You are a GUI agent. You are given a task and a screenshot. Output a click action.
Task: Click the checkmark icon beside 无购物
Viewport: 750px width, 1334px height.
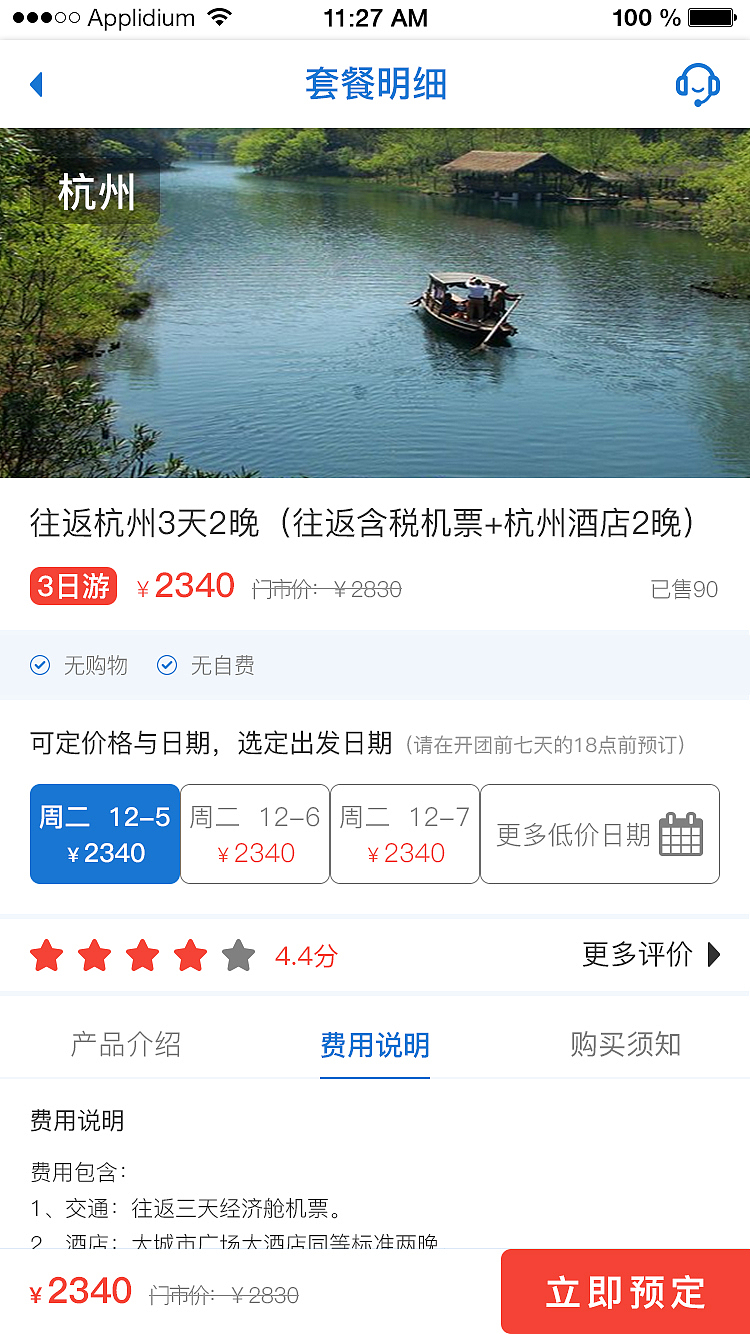point(40,665)
